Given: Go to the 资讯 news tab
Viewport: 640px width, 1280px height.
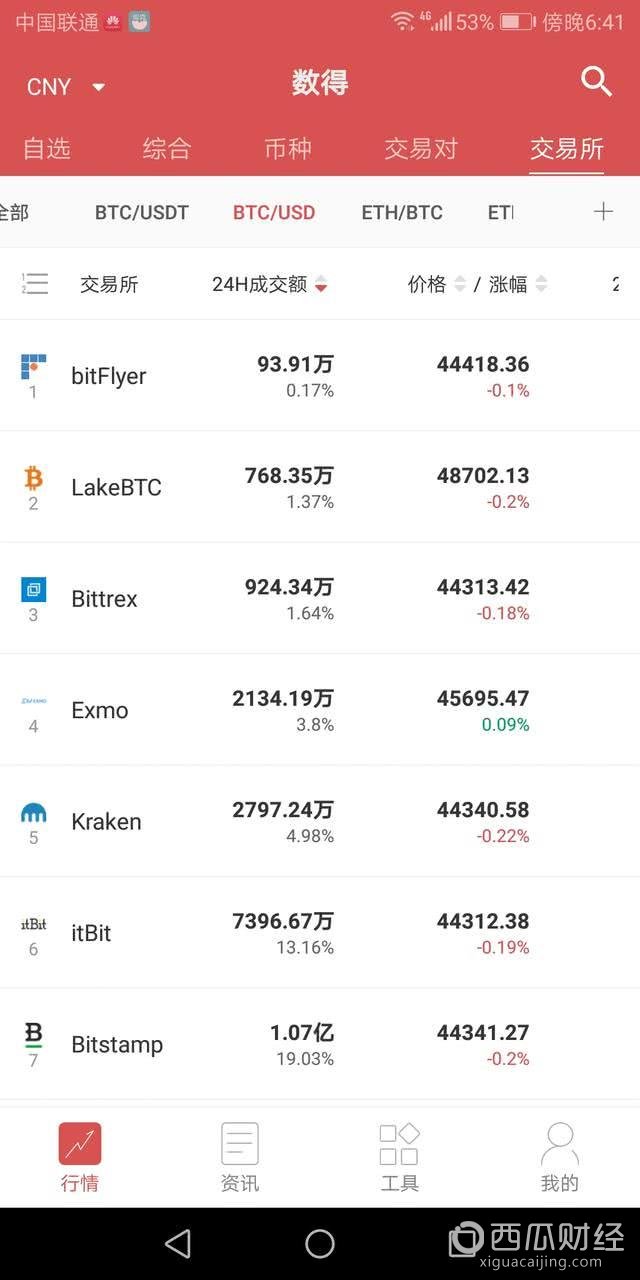Looking at the screenshot, I should (x=240, y=1157).
